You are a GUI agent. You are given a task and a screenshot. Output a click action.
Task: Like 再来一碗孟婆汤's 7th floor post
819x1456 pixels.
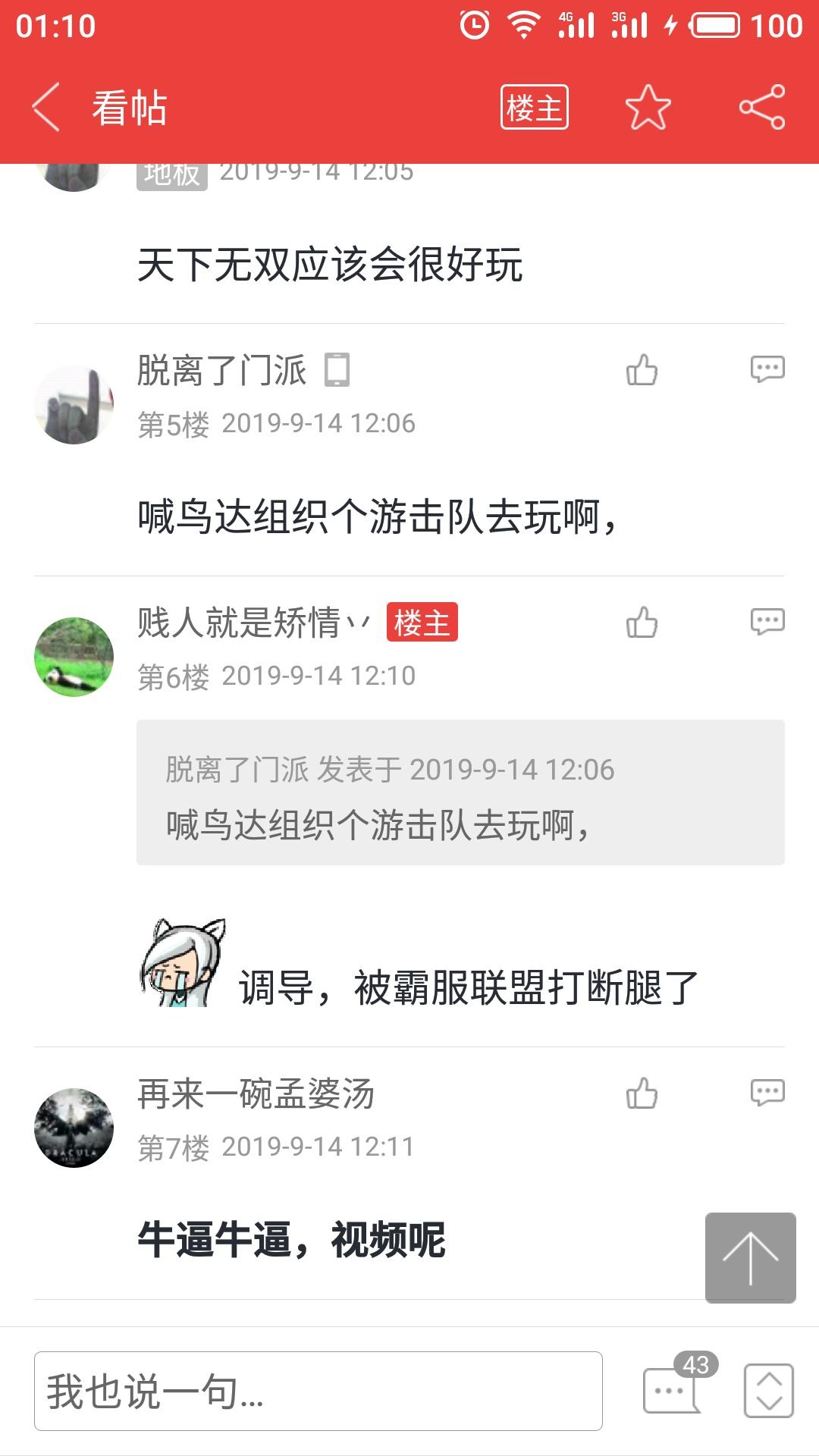click(x=642, y=1094)
